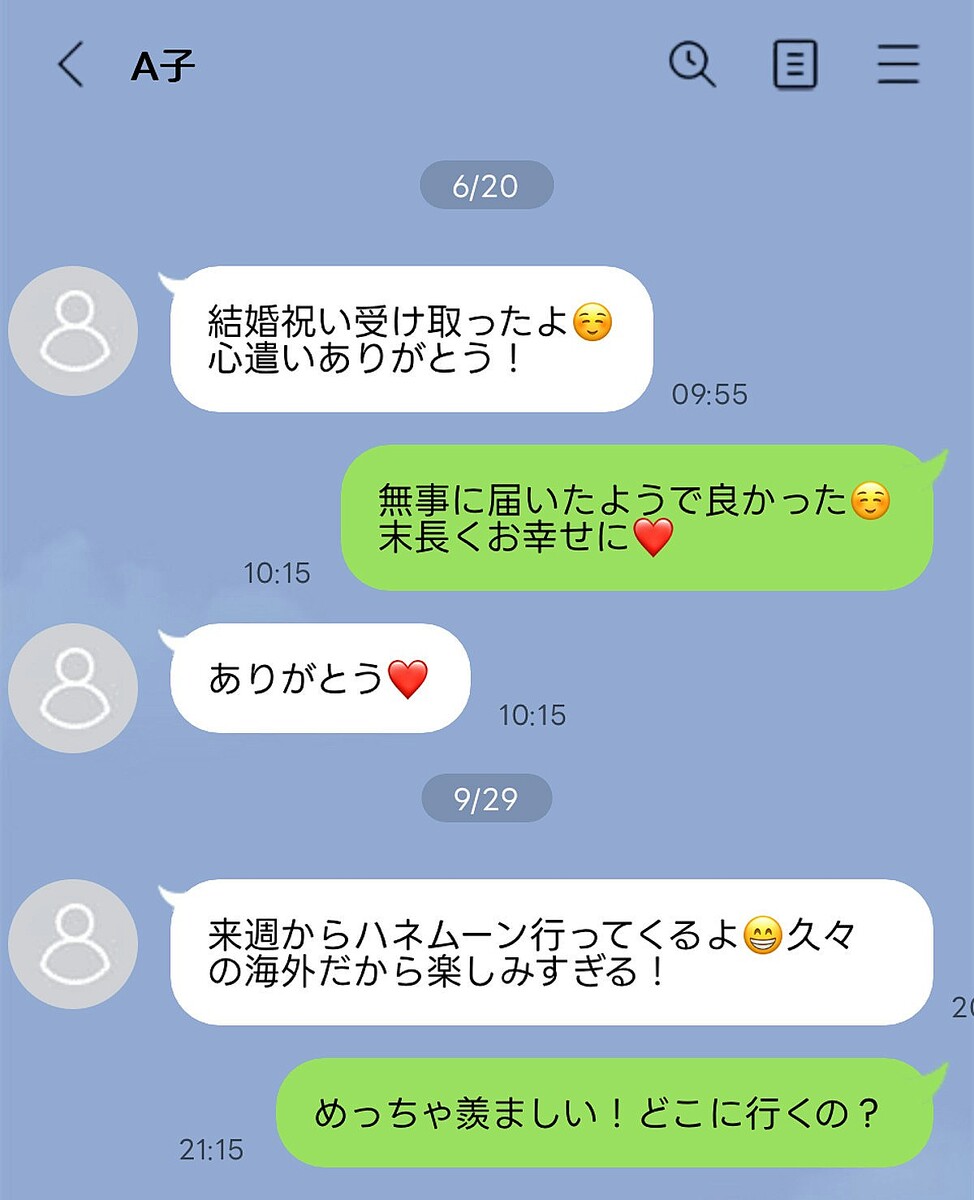Screen dimensions: 974x1200
Task: Tap A子's profile avatar next to first message
Action: 73,331
